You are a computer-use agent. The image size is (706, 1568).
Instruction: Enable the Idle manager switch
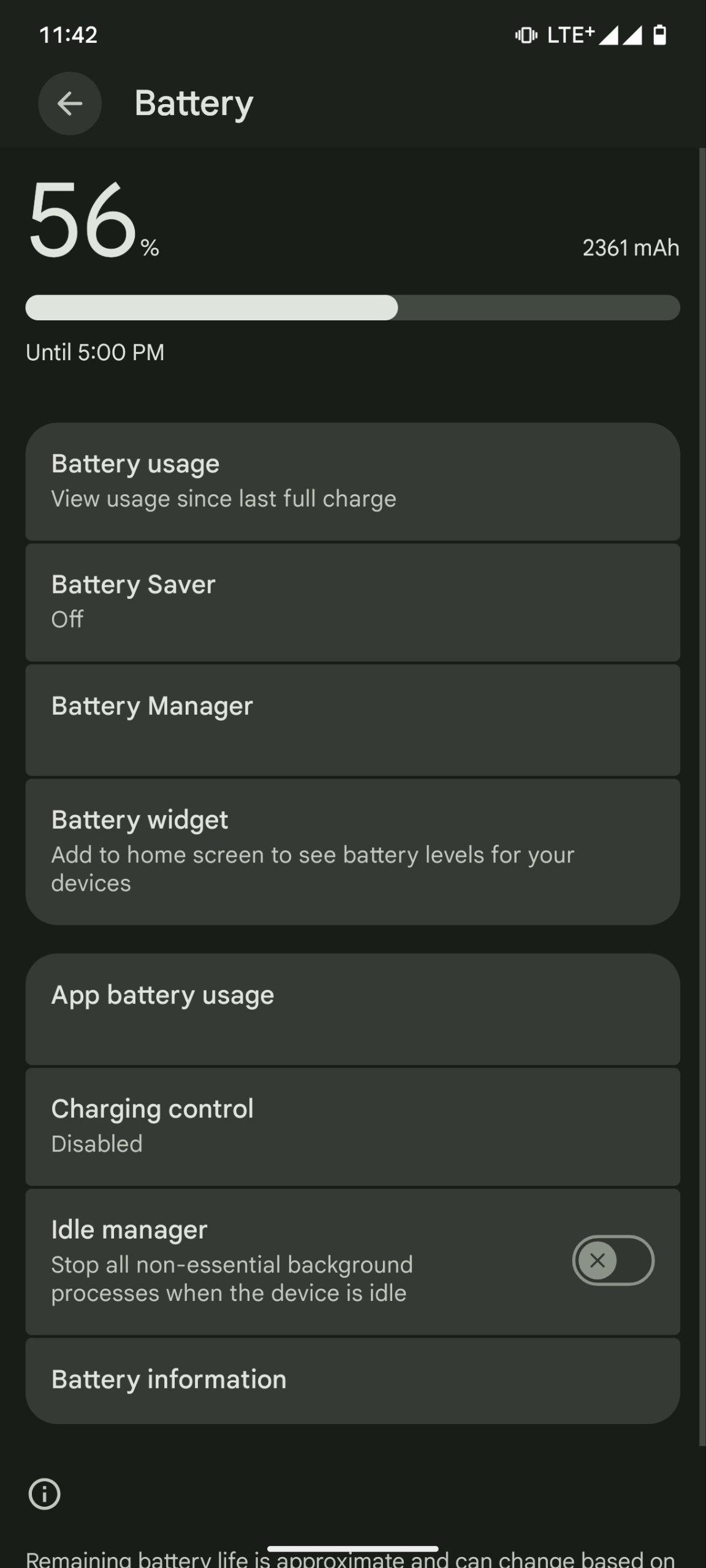(x=613, y=1261)
